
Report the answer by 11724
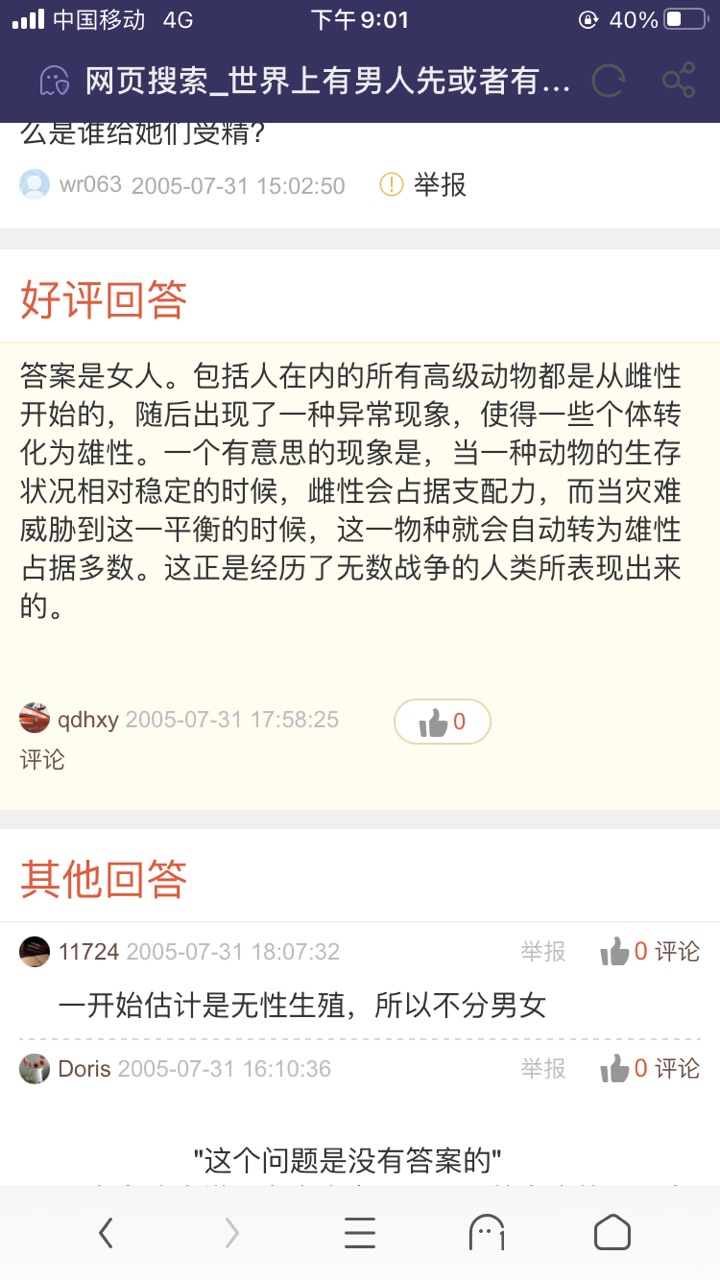coord(543,952)
